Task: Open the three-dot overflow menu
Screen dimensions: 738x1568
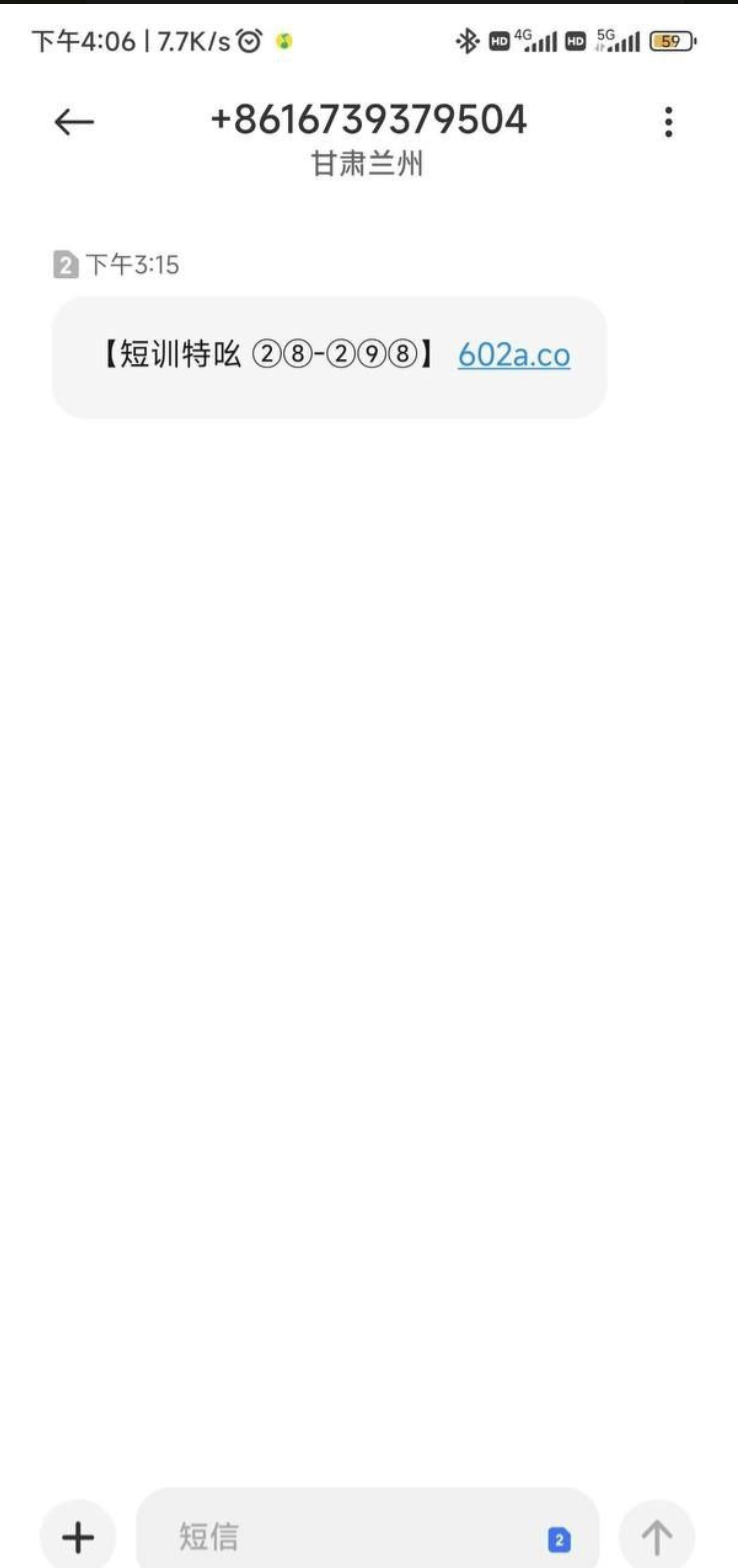Action: 668,122
